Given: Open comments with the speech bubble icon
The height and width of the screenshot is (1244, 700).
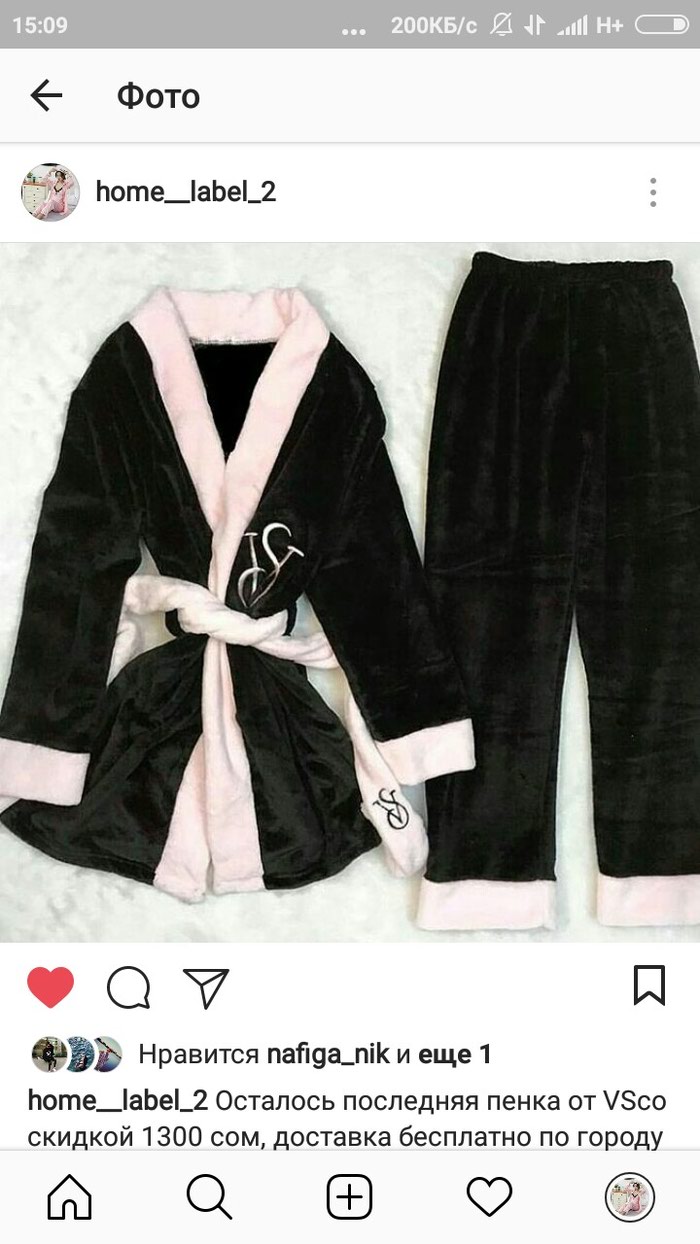Looking at the screenshot, I should pos(129,988).
